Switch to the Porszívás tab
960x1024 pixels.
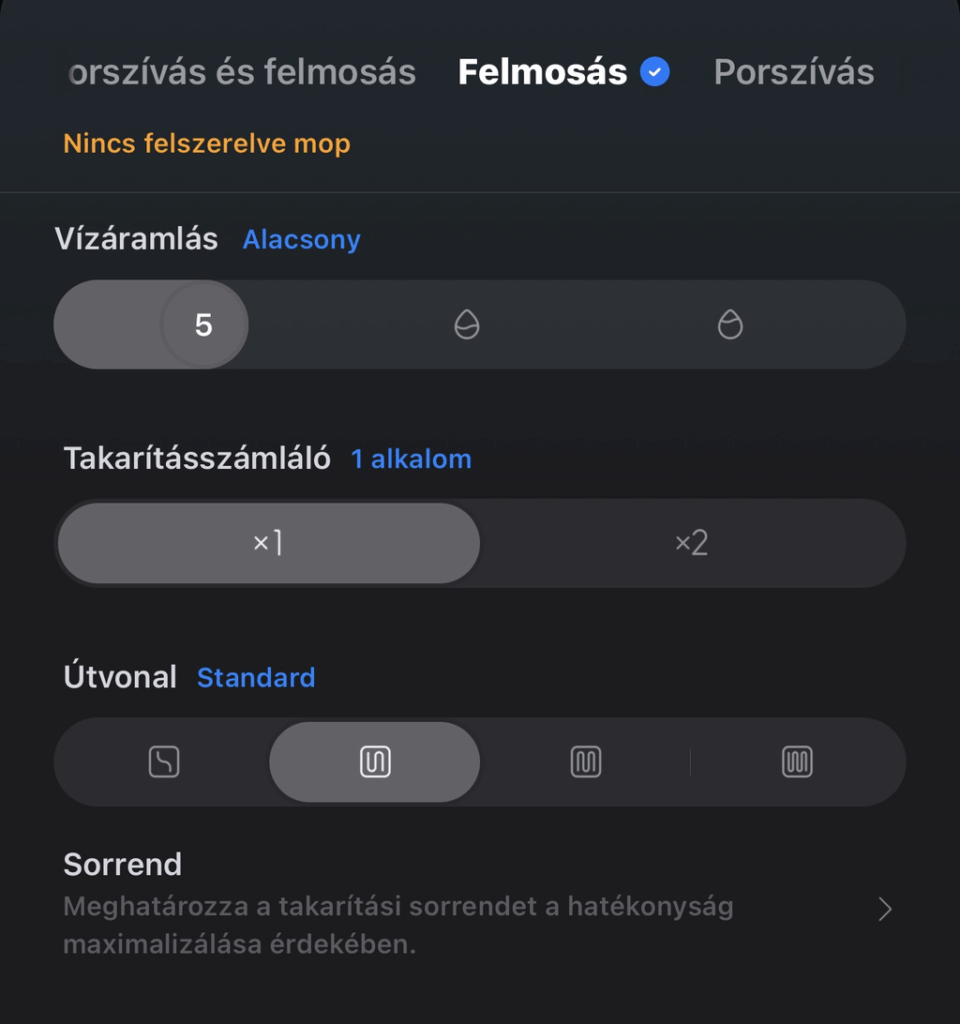click(794, 72)
